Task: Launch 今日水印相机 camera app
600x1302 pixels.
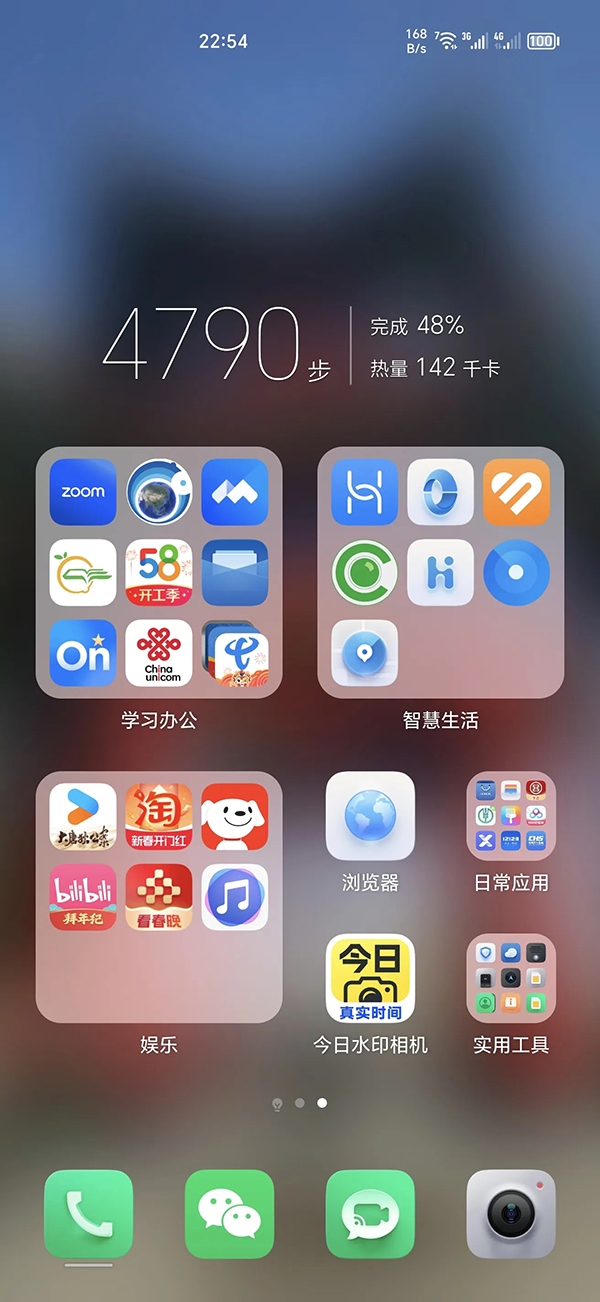Action: 370,979
